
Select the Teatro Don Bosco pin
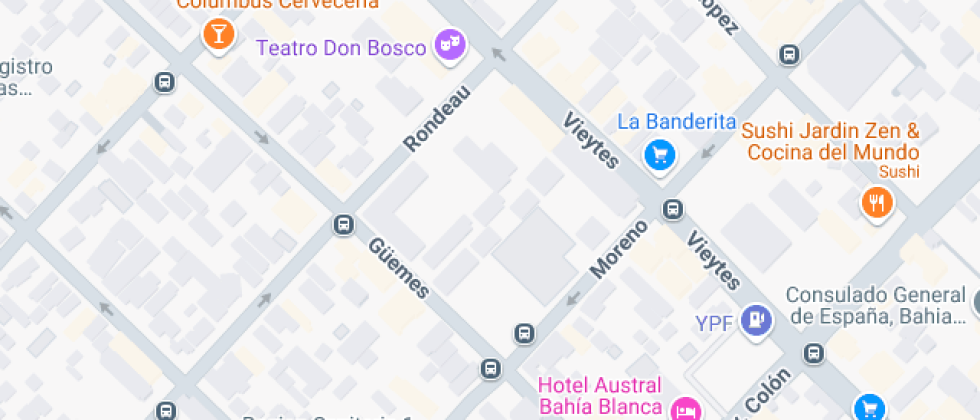point(450,46)
